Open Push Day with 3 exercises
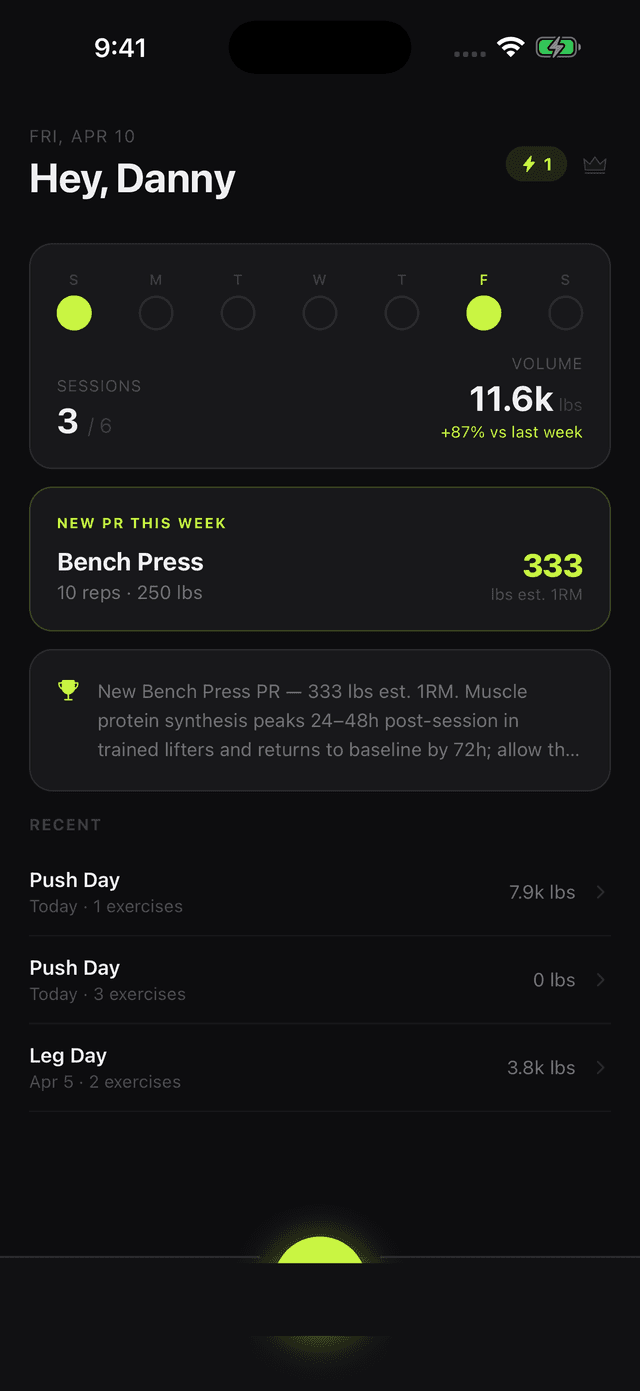The height and width of the screenshot is (1391, 640). pos(320,980)
